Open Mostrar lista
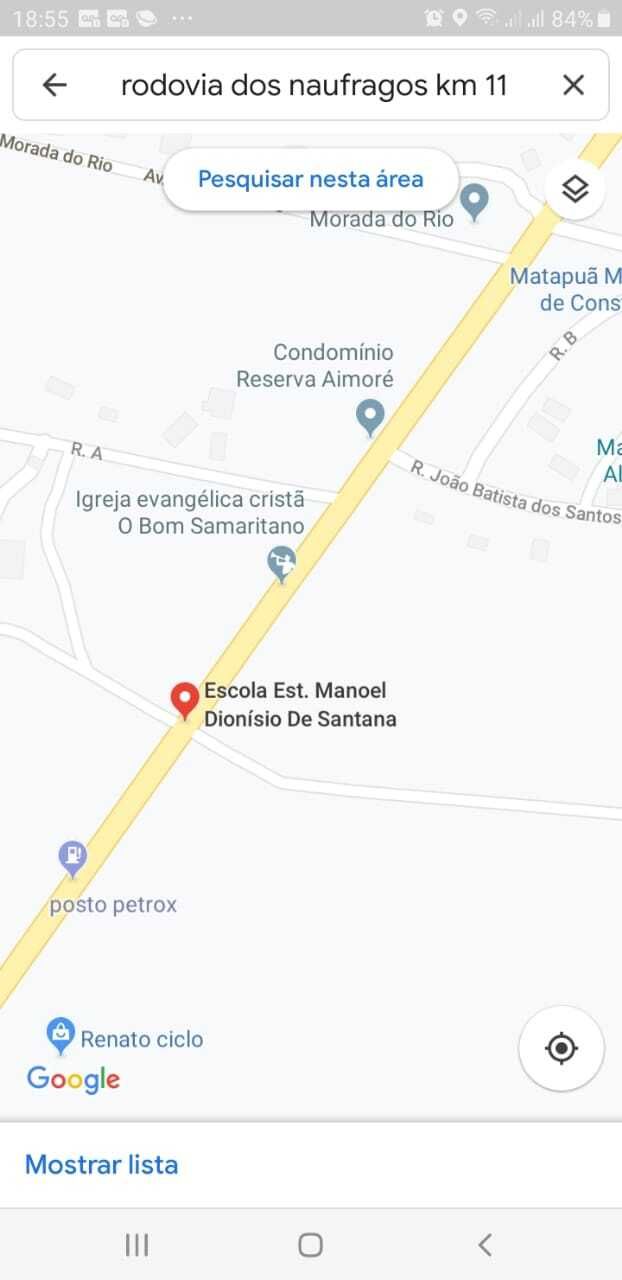 101,1164
